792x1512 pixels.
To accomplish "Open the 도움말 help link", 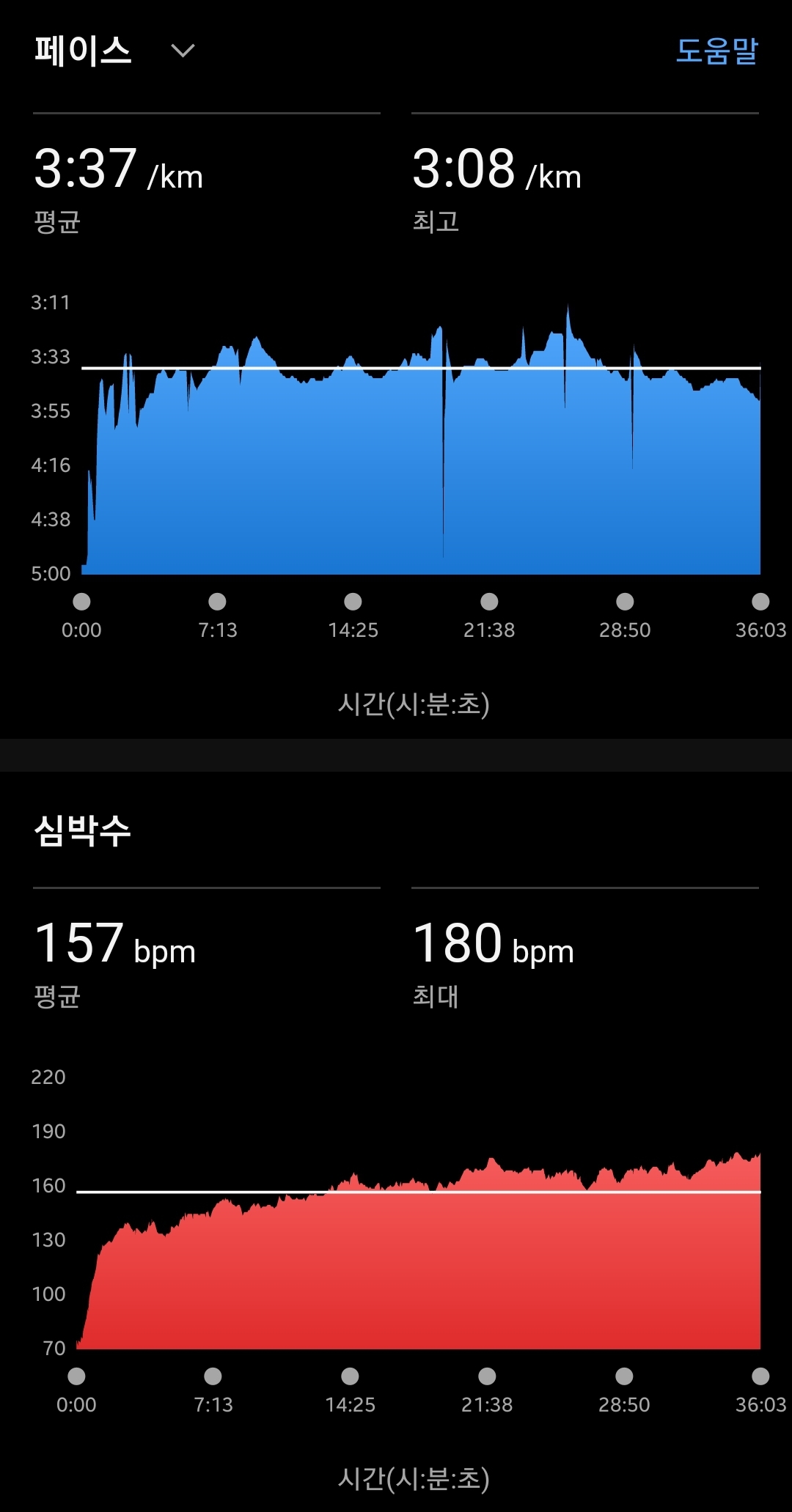I will coord(716,51).
